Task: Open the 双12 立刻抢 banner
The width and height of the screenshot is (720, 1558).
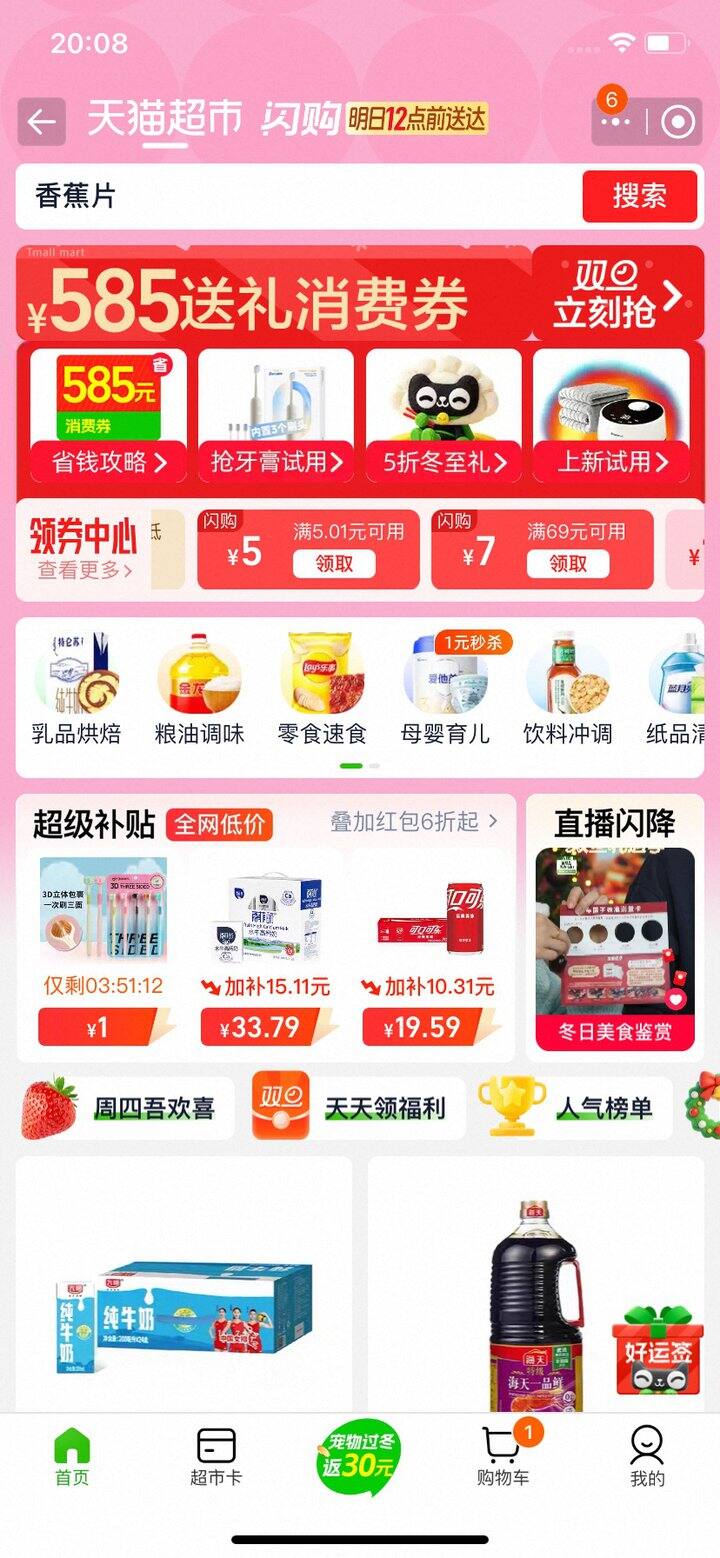Action: [x=618, y=295]
